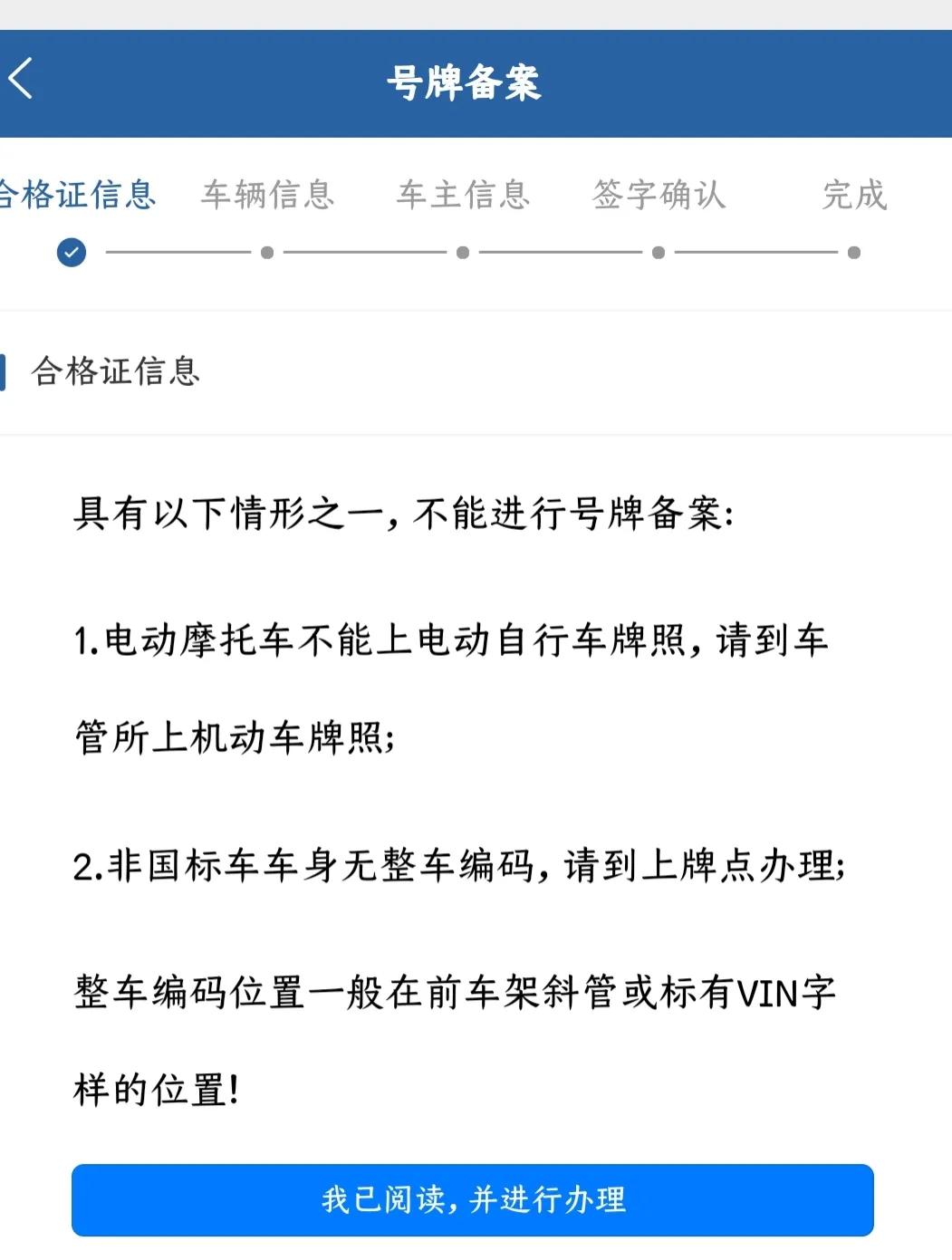The width and height of the screenshot is (952, 1260).
Task: Click the progress dot under 签字确认
Action: 659,253
